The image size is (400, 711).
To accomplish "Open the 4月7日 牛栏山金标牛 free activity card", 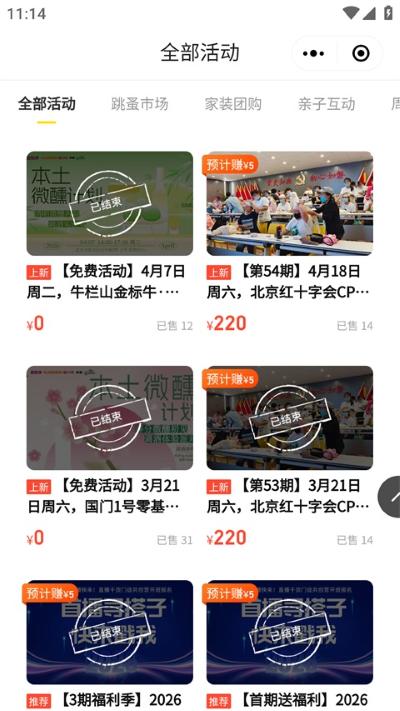I will (x=110, y=241).
